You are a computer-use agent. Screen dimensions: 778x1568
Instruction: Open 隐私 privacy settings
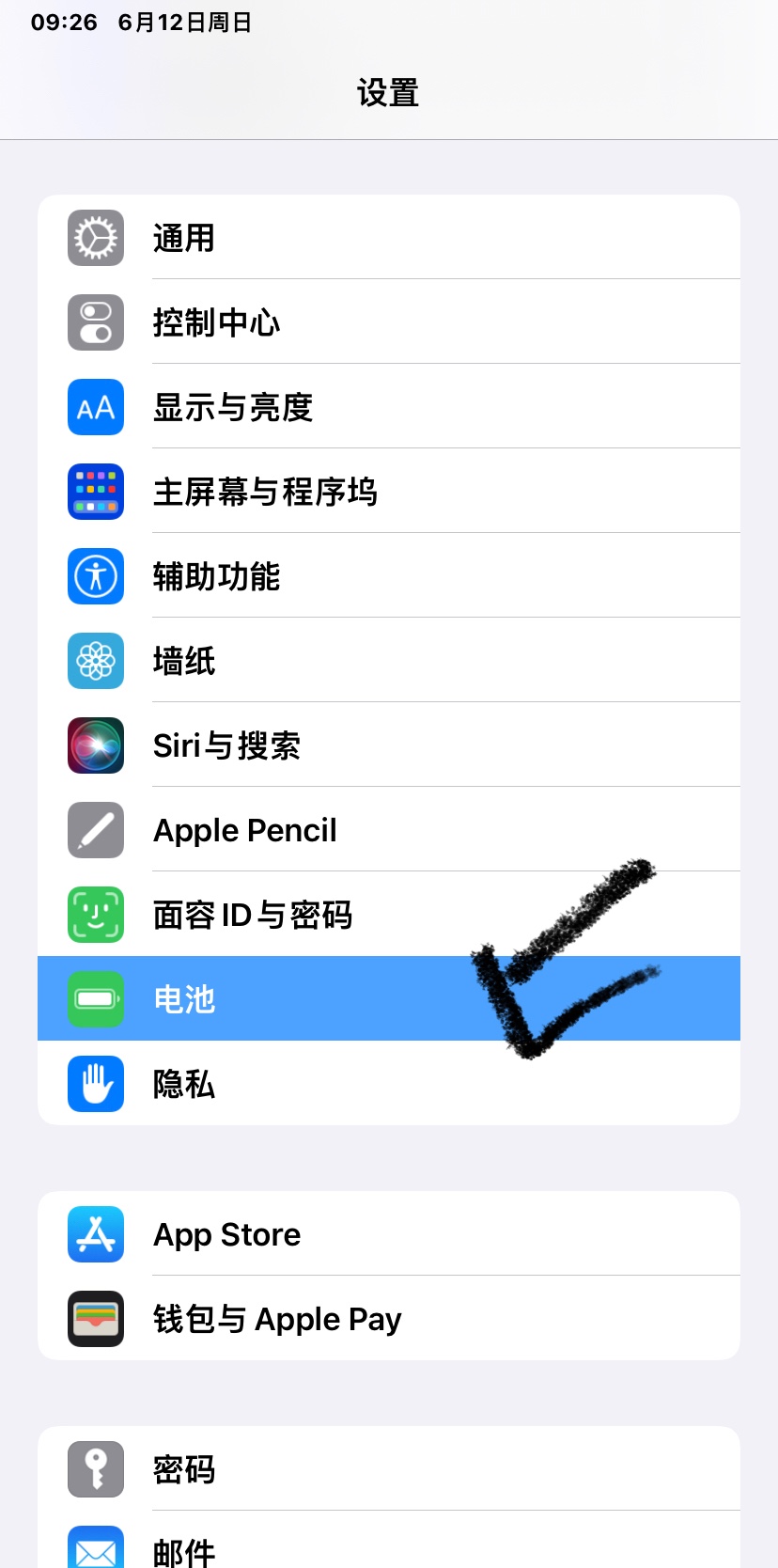pos(388,1084)
